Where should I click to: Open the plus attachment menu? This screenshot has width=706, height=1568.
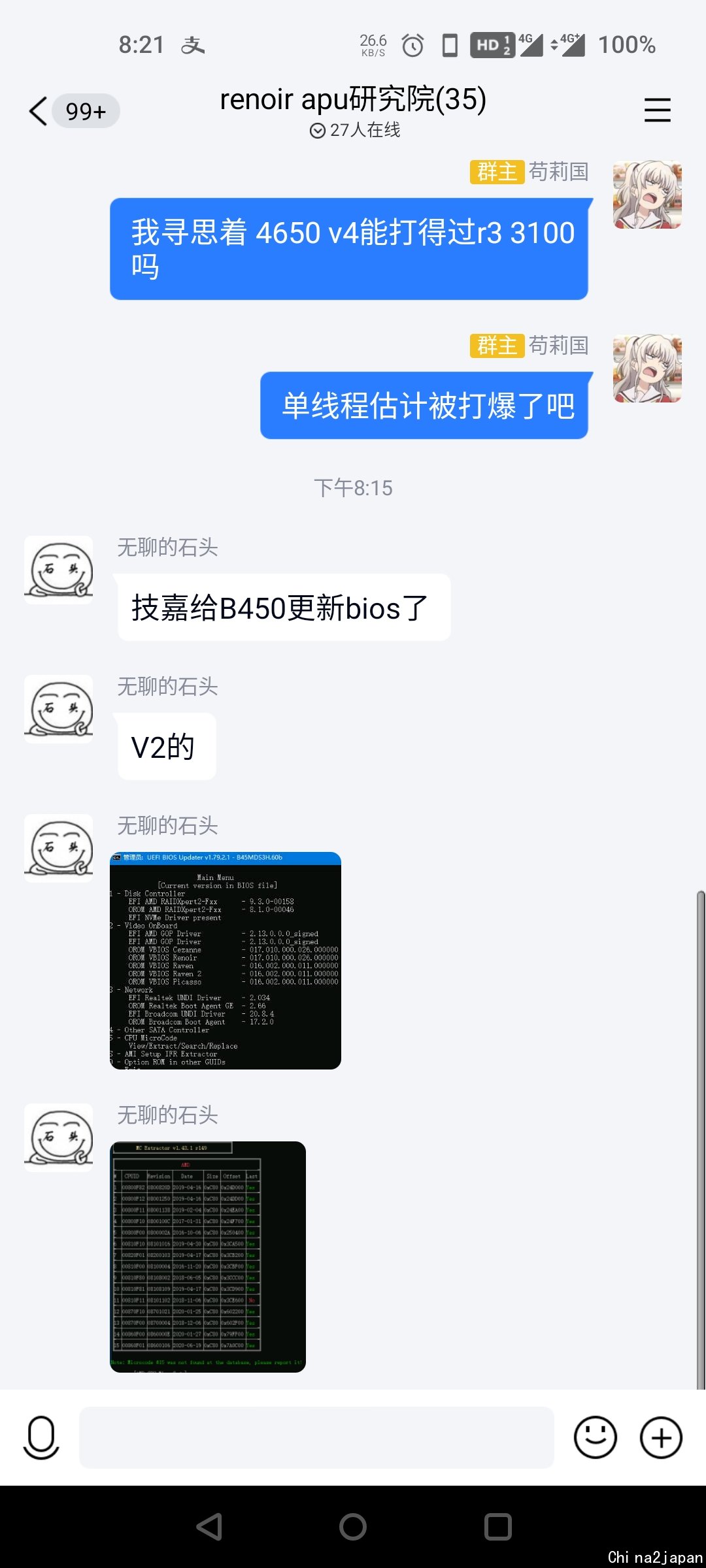click(x=661, y=1437)
